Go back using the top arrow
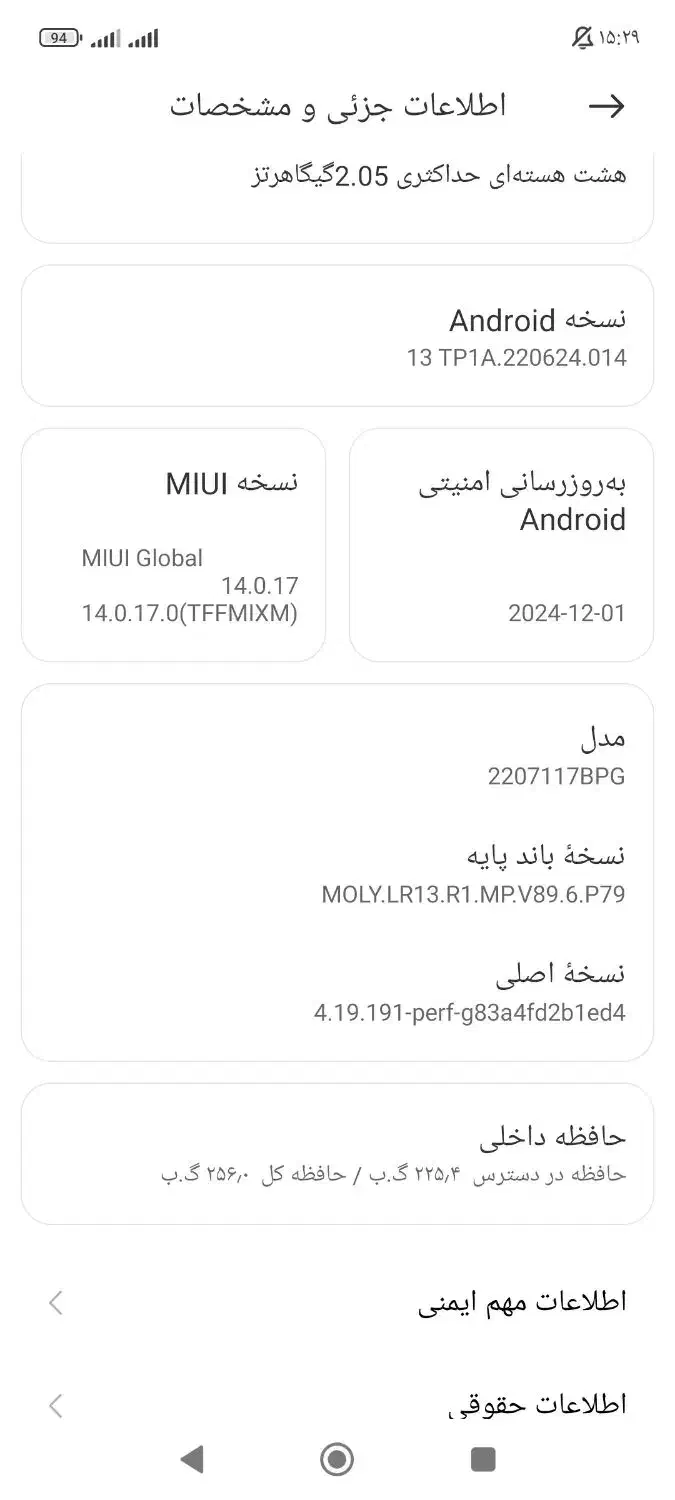 pos(606,106)
